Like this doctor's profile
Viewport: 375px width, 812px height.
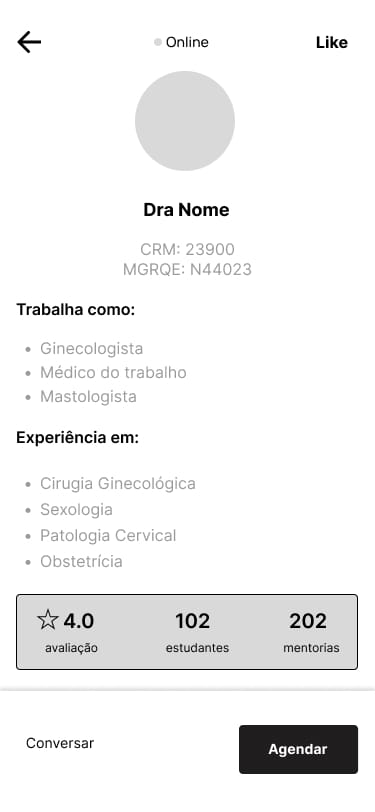(x=331, y=42)
